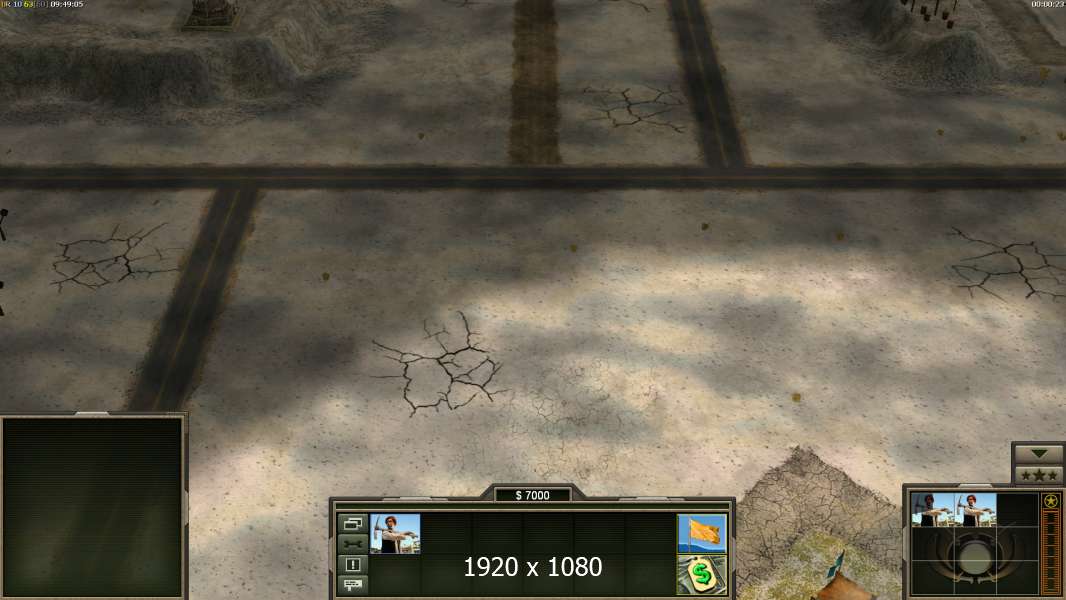
Task: Select the first worker portrait in the selection panel
Action: [x=931, y=509]
